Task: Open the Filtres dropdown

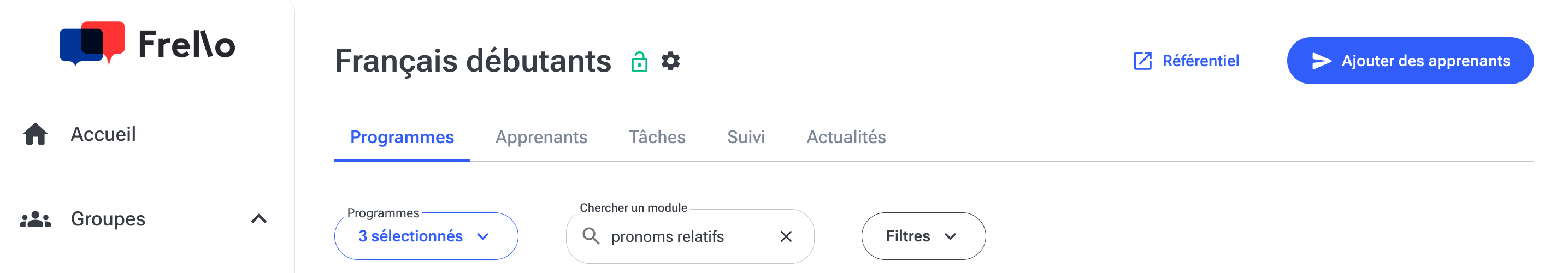Action: point(923,236)
